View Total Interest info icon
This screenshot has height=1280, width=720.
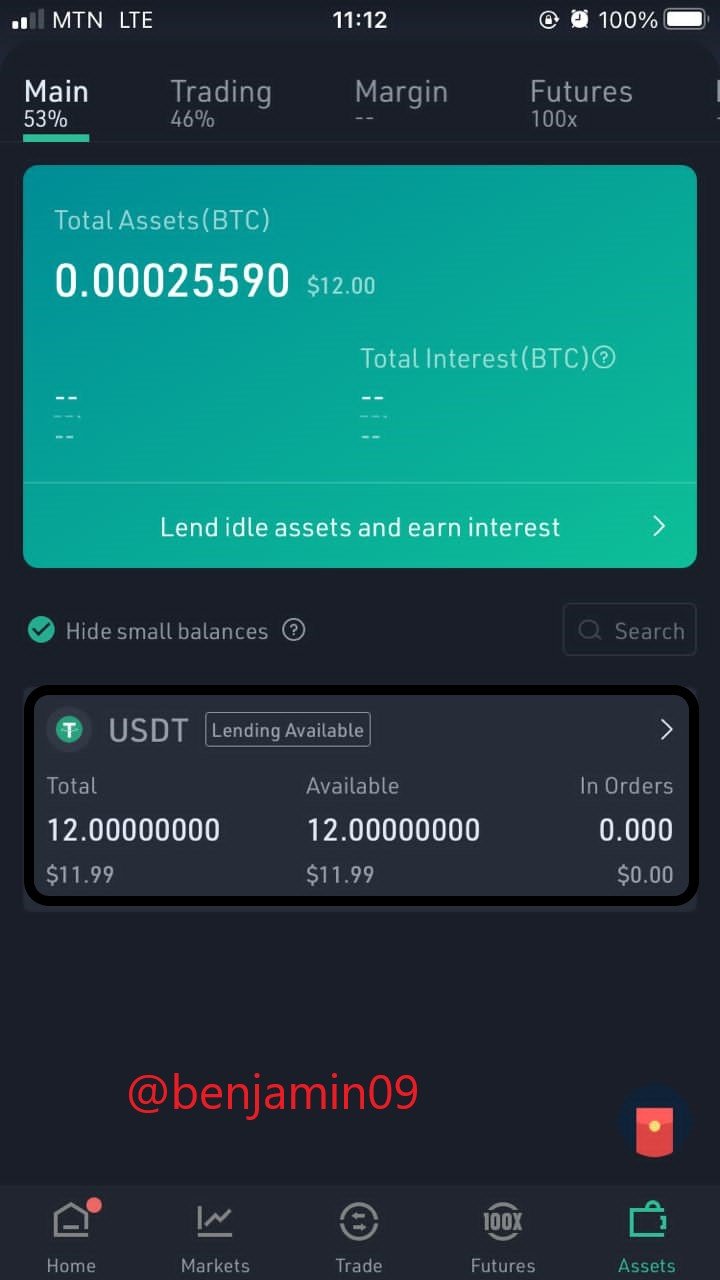pyautogui.click(x=604, y=357)
